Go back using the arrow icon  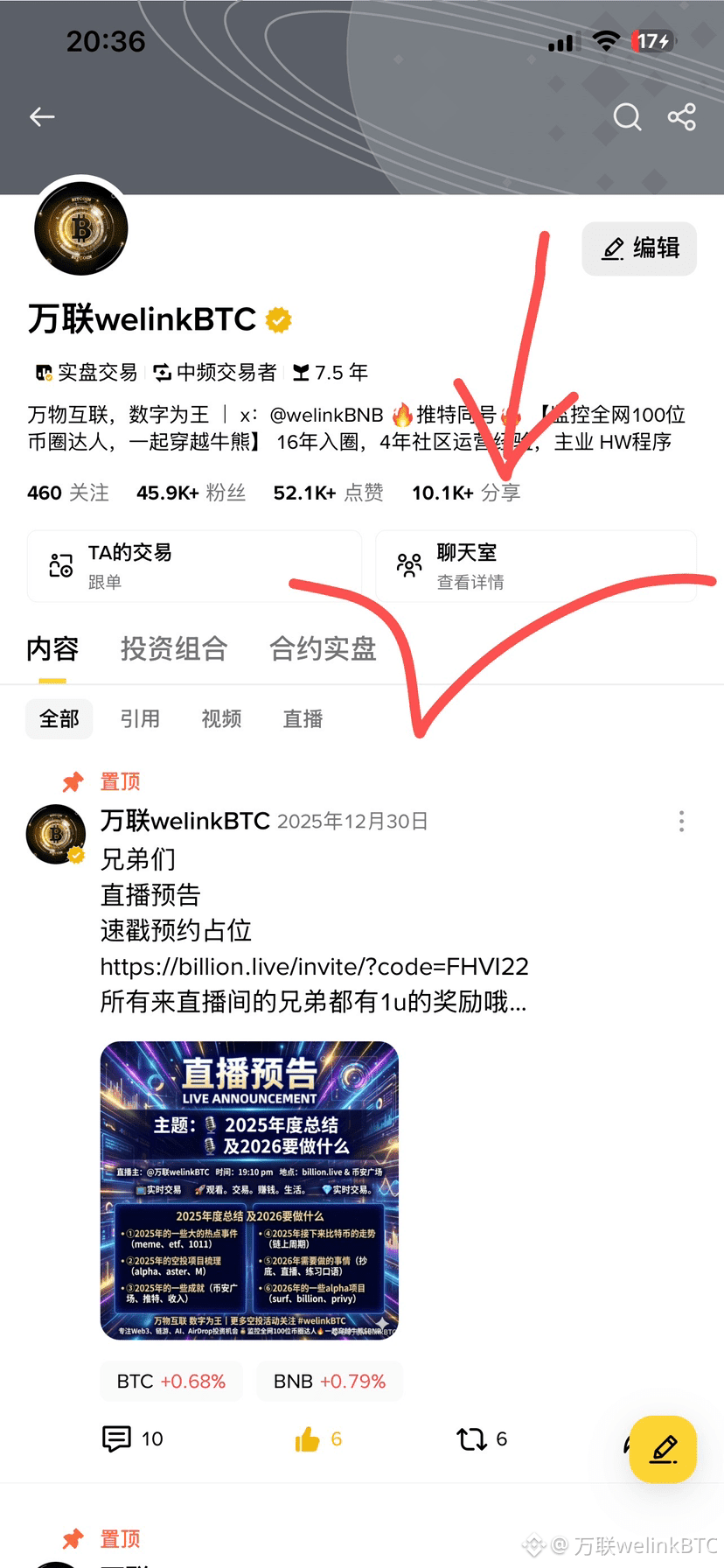[42, 116]
